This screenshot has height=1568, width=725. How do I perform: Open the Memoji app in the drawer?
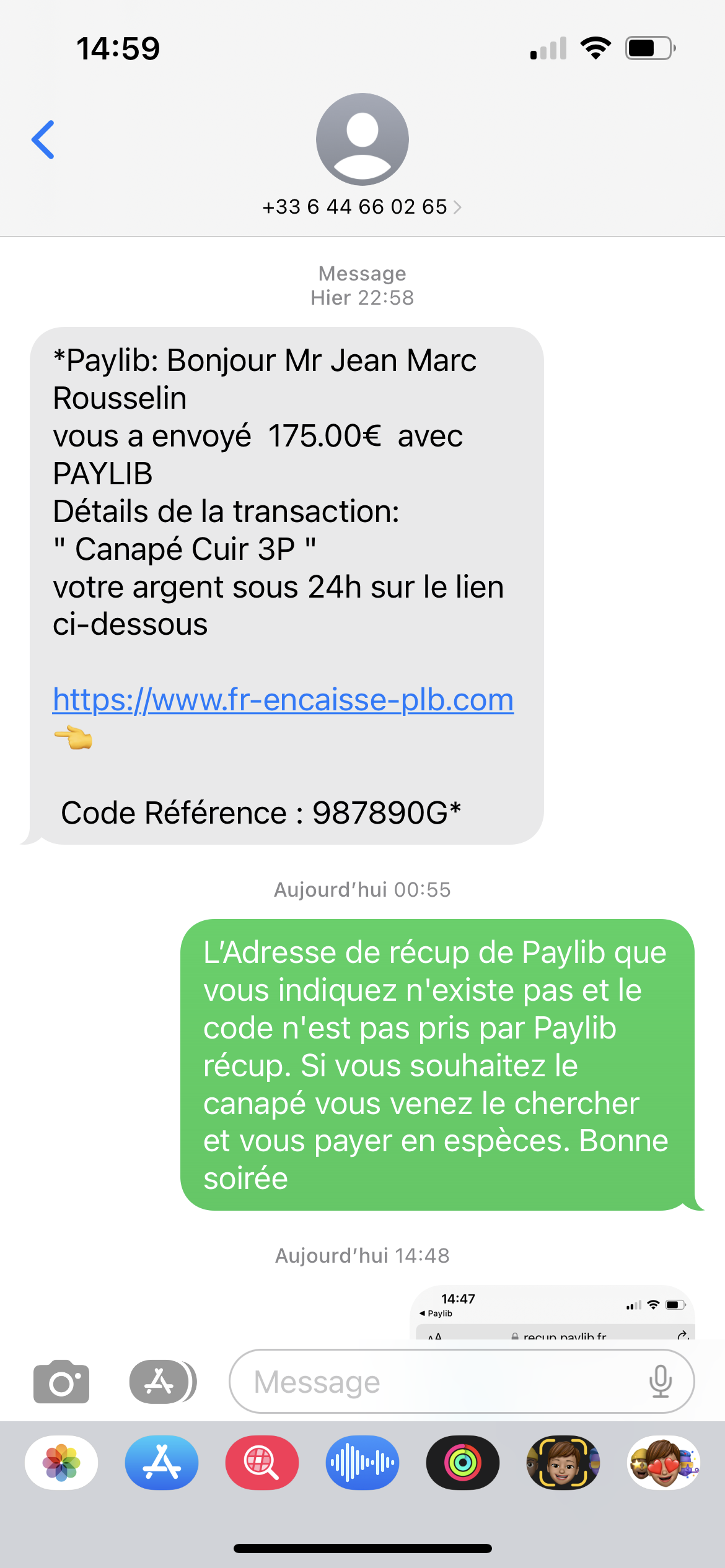[x=563, y=1463]
